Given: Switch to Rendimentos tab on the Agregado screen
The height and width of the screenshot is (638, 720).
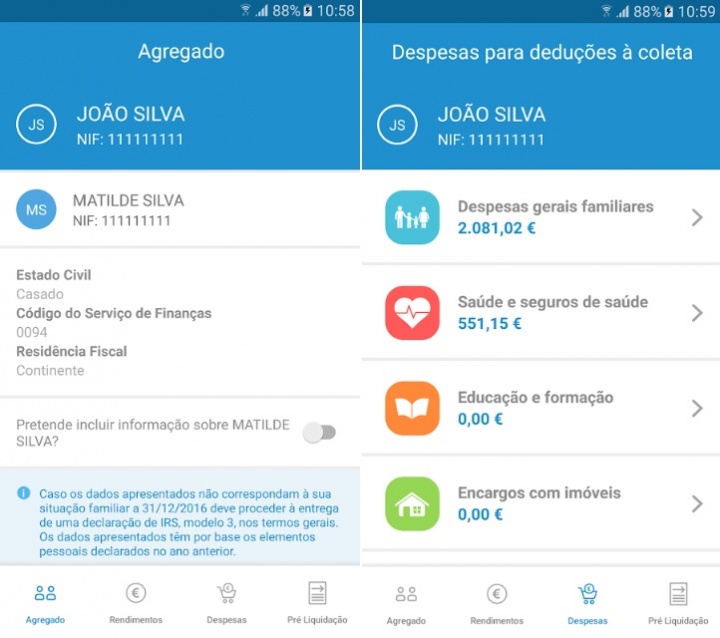Looking at the screenshot, I should click(x=136, y=603).
